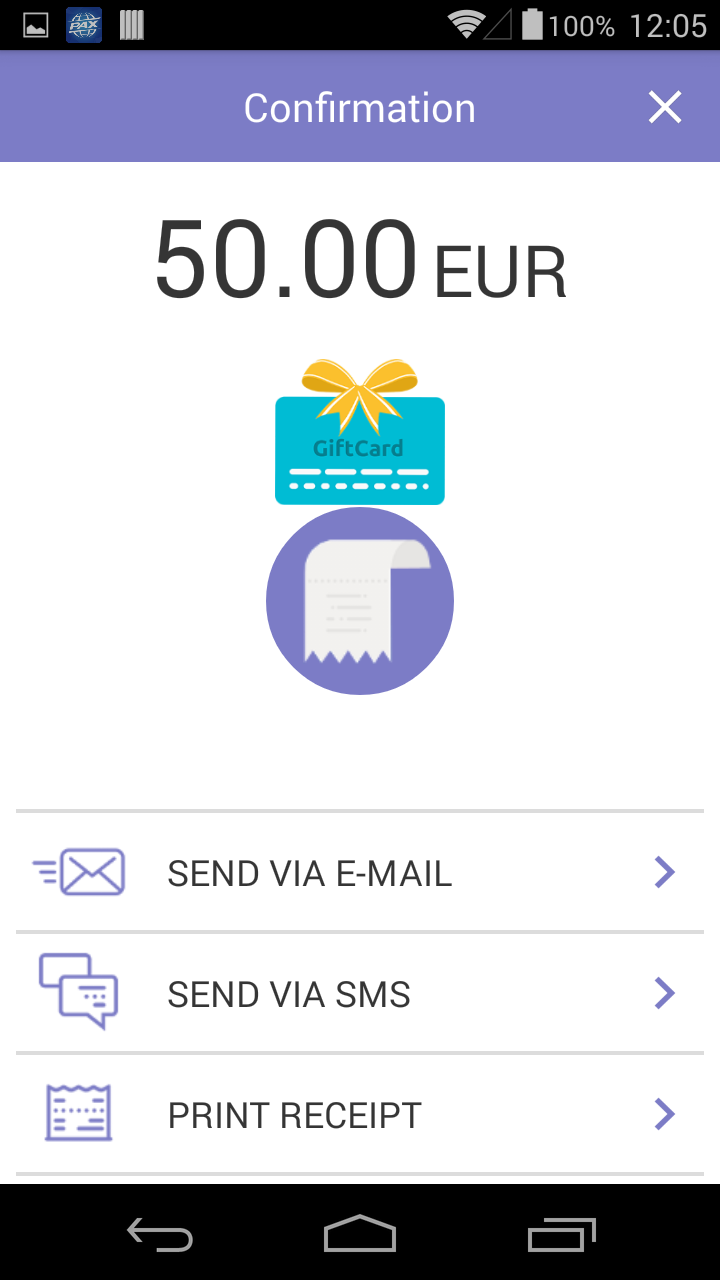Select the printed receipt icon
The height and width of the screenshot is (1280, 720).
pos(79,1113)
